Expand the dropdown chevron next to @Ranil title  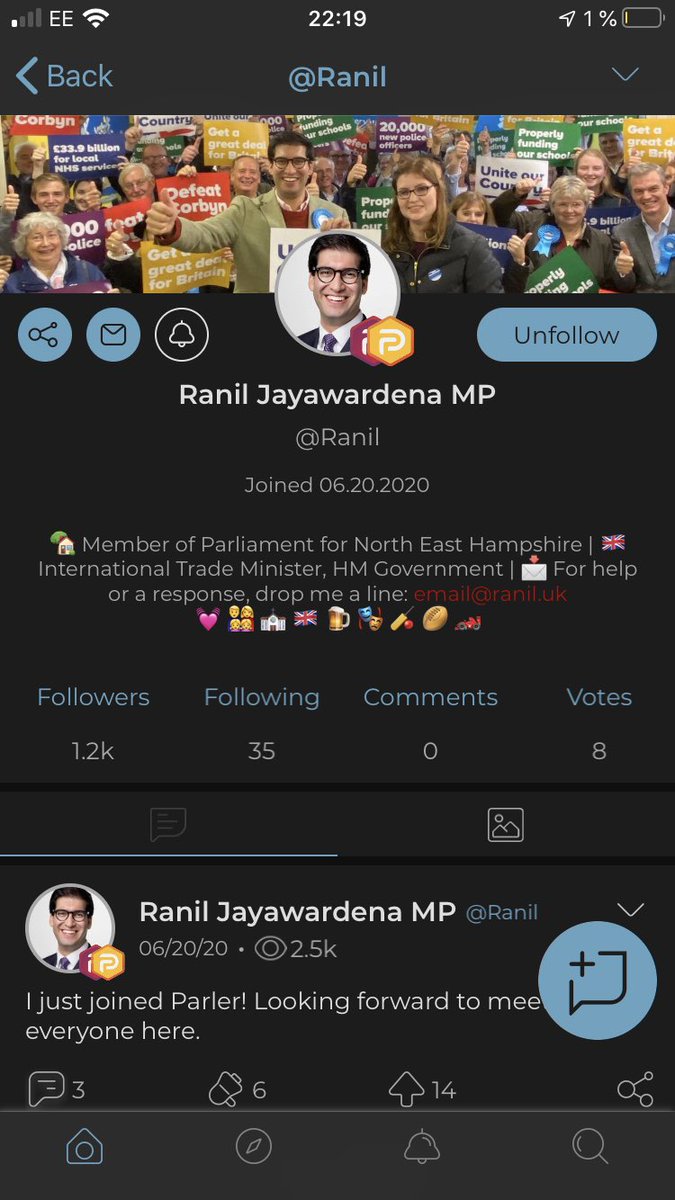(625, 75)
